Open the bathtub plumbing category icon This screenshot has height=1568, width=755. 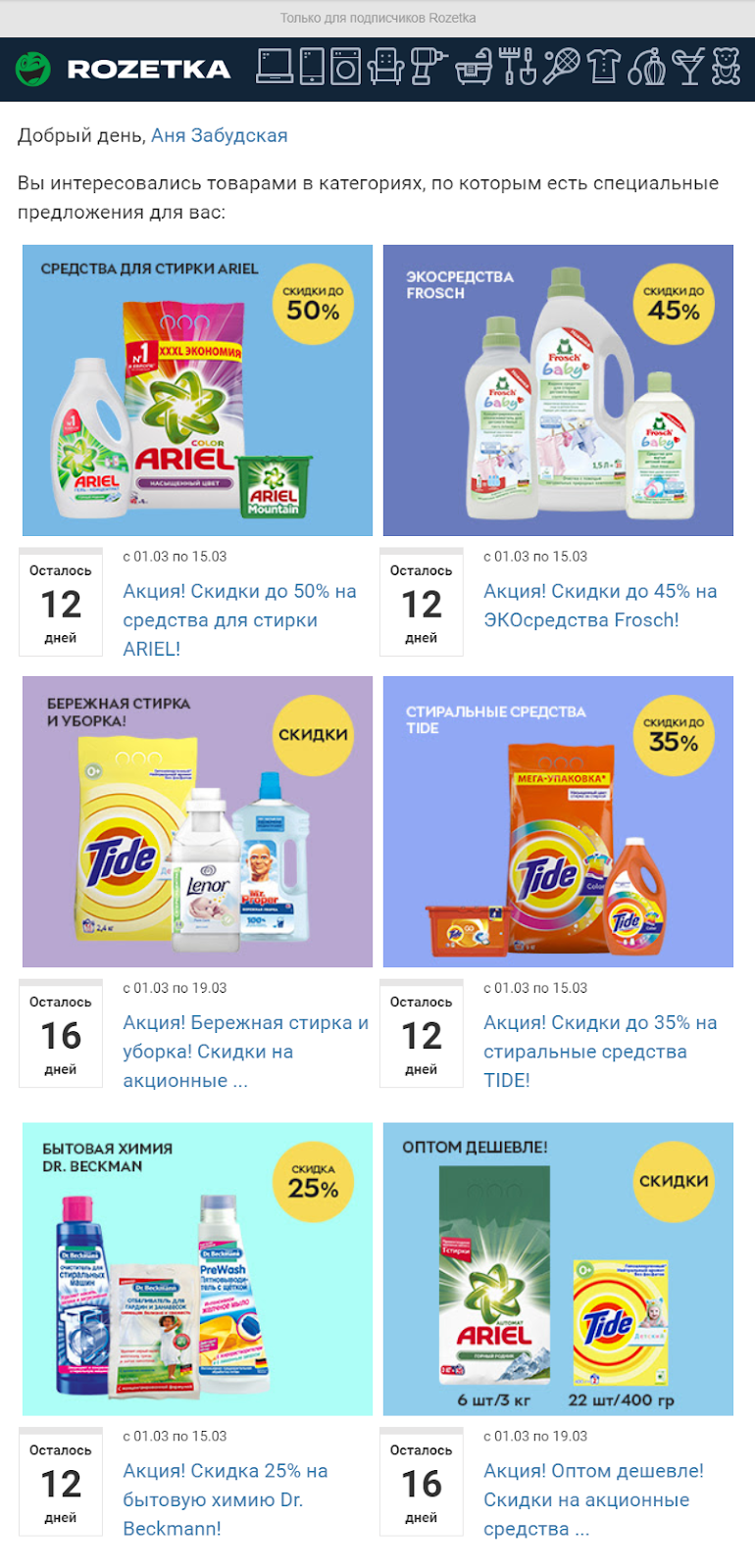[x=474, y=67]
